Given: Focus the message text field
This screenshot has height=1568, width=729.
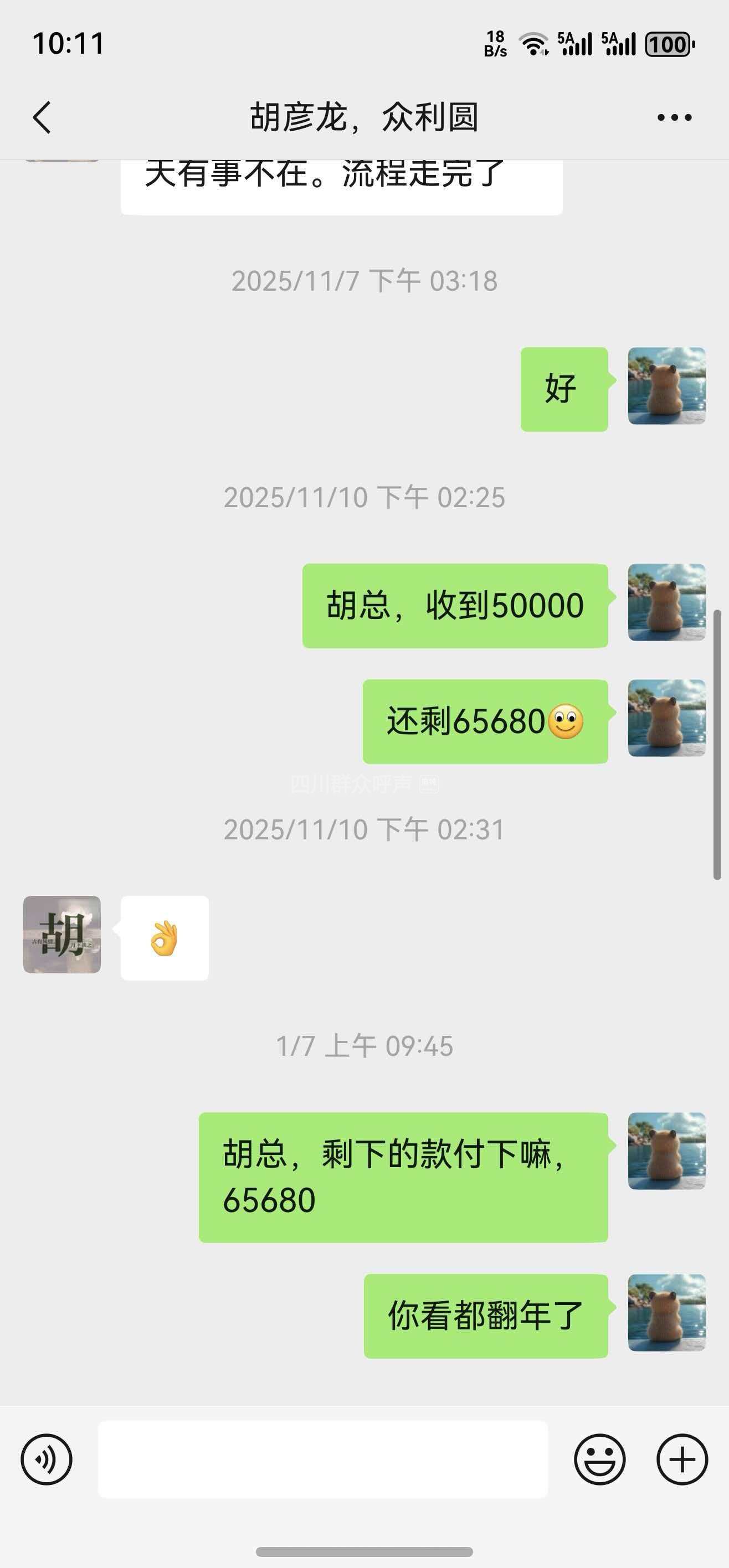Looking at the screenshot, I should tap(323, 1459).
